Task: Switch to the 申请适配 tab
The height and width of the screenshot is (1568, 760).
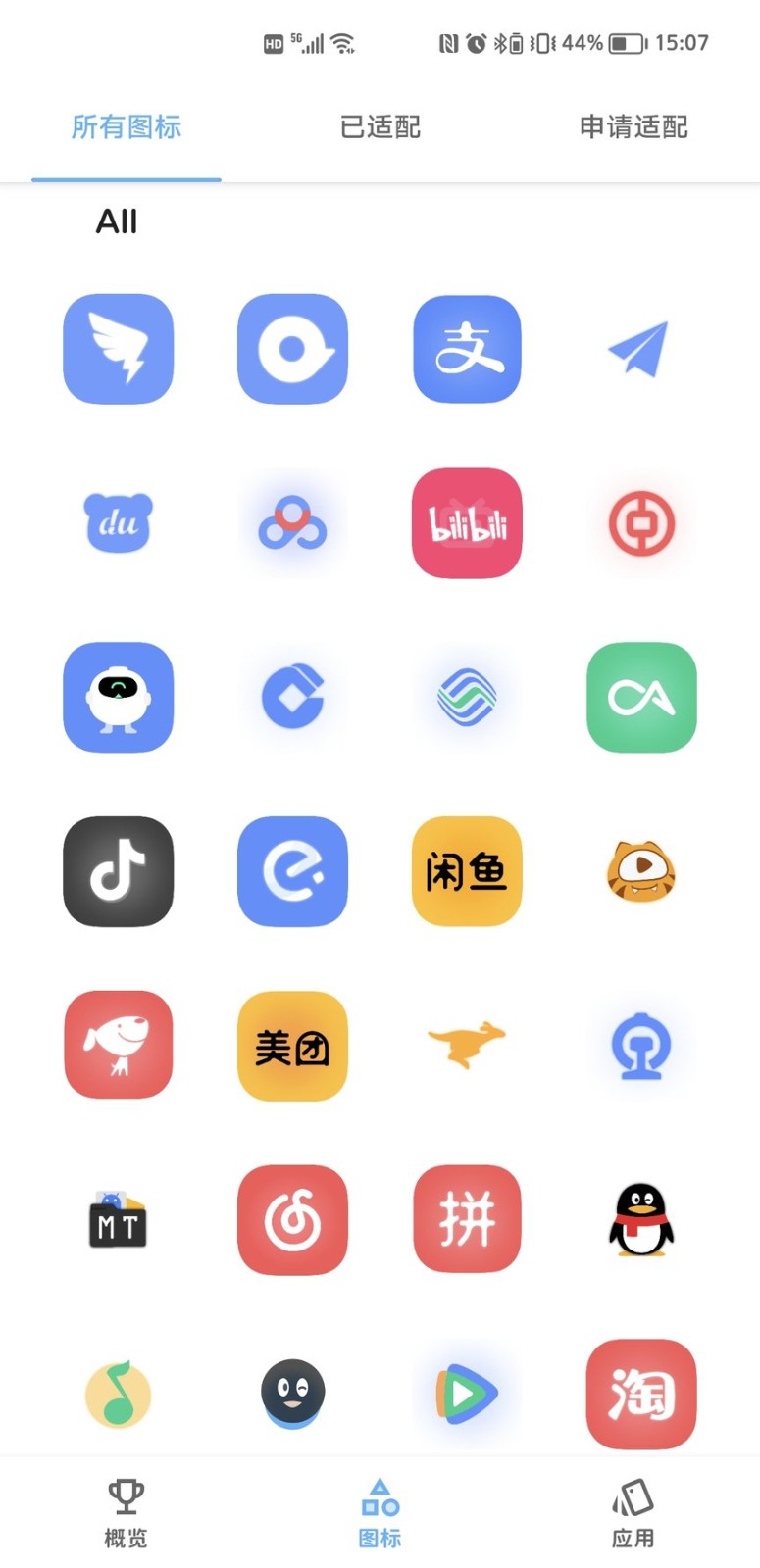Action: (x=633, y=126)
